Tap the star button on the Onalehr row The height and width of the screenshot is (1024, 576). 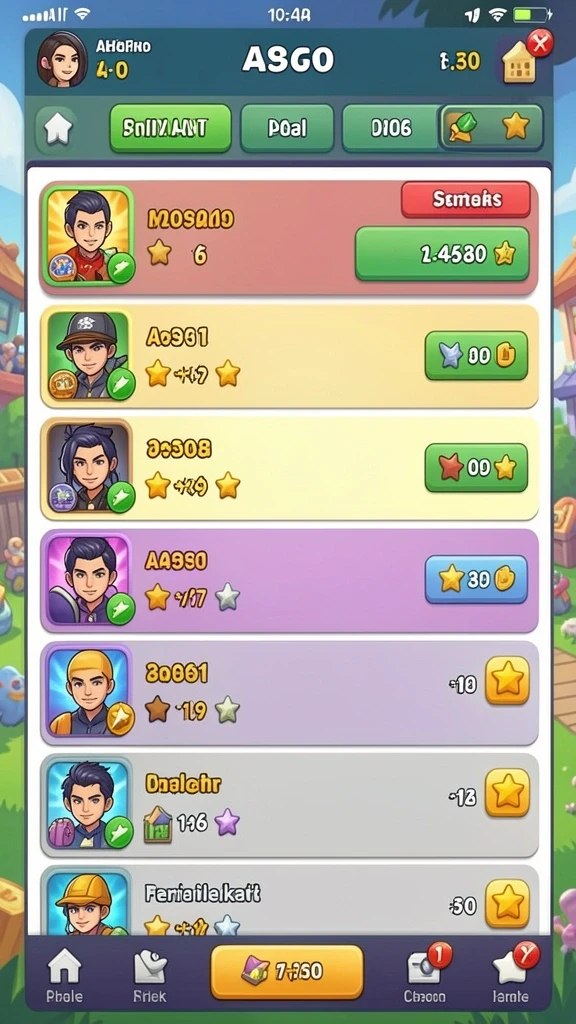point(507,793)
